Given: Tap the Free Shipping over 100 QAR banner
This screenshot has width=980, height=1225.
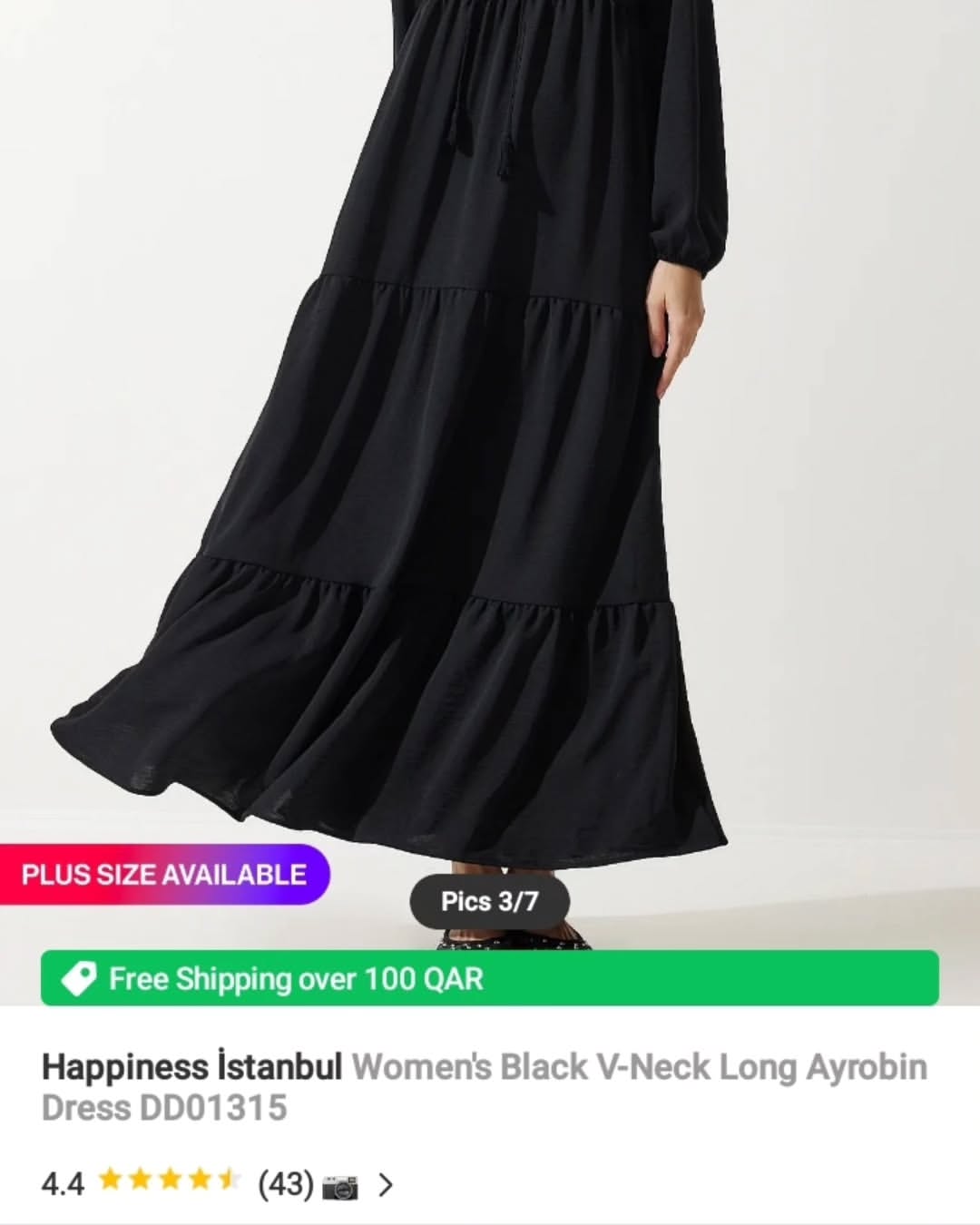Looking at the screenshot, I should (x=490, y=978).
